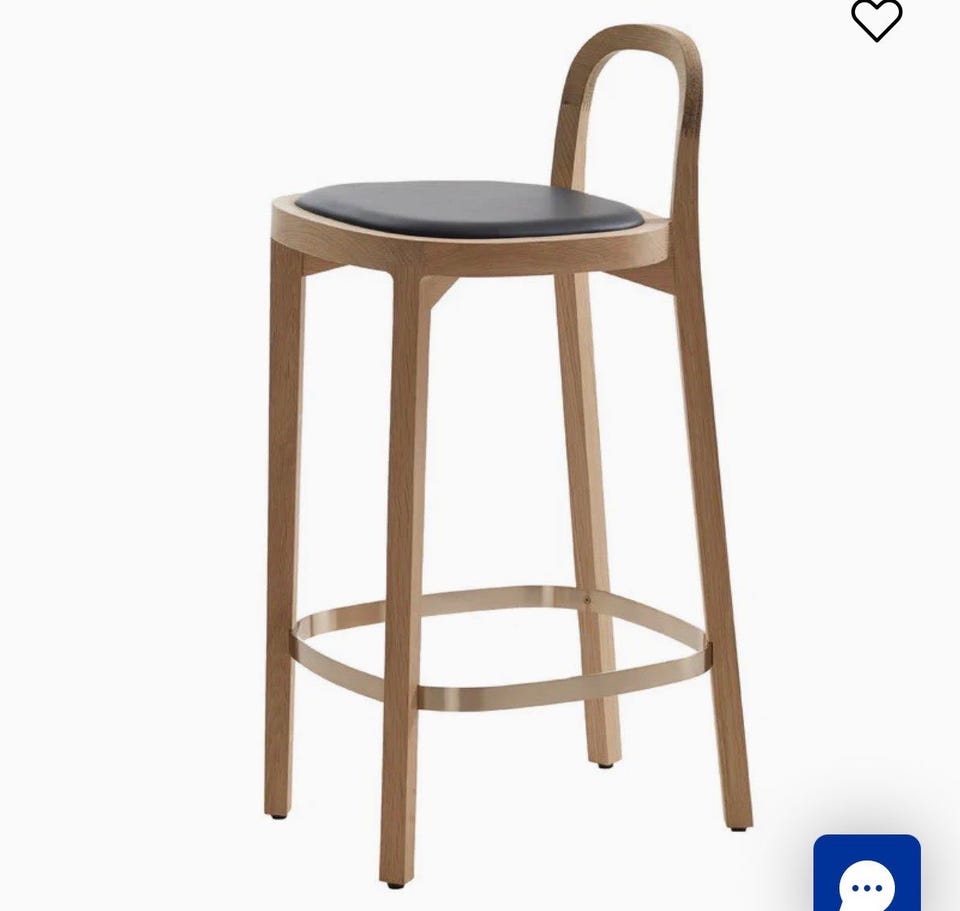Open the chat support bubble
This screenshot has width=960, height=911.
pos(866,876)
